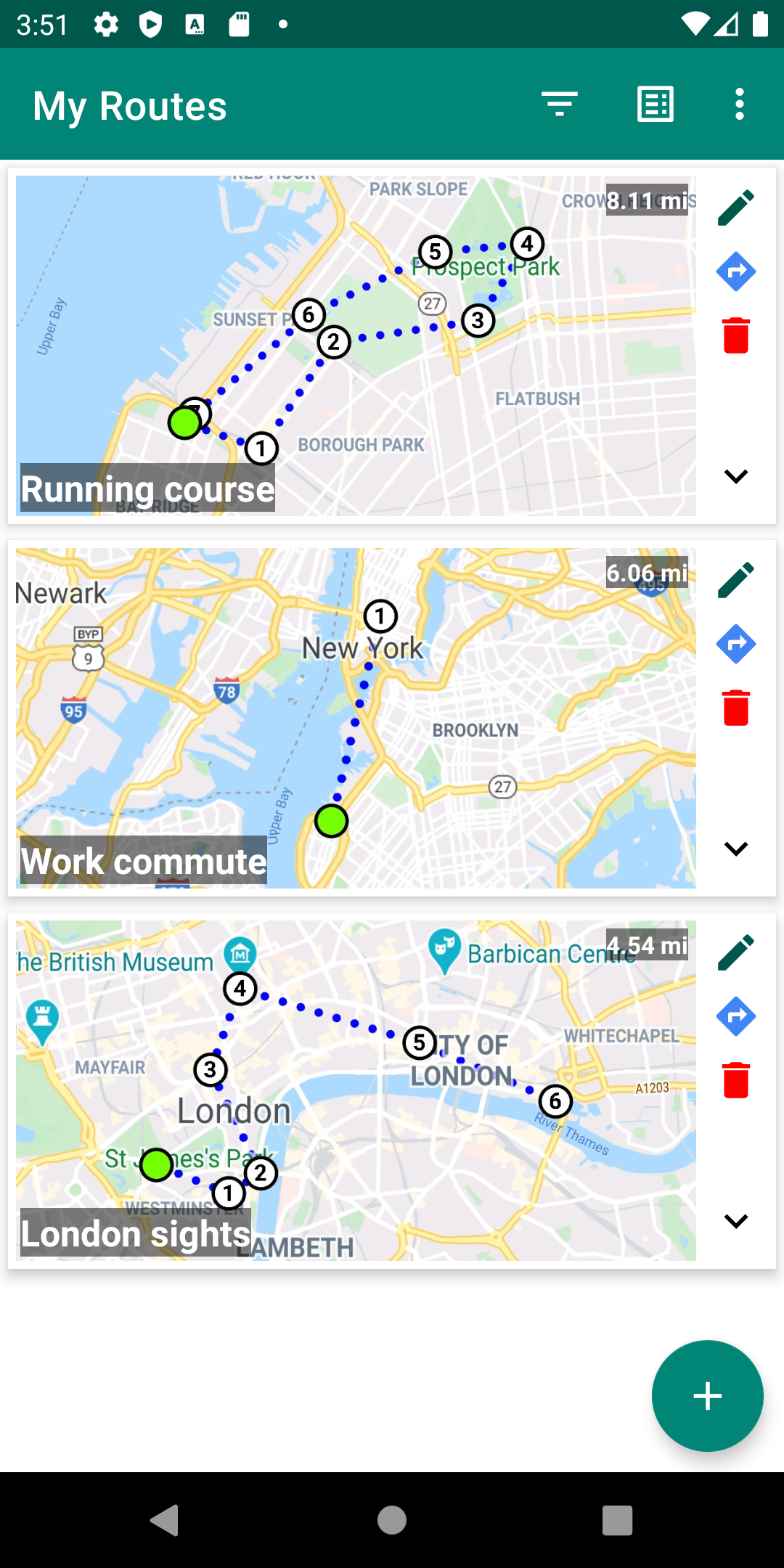The image size is (784, 1568).
Task: Add a new route
Action: pos(707,1396)
